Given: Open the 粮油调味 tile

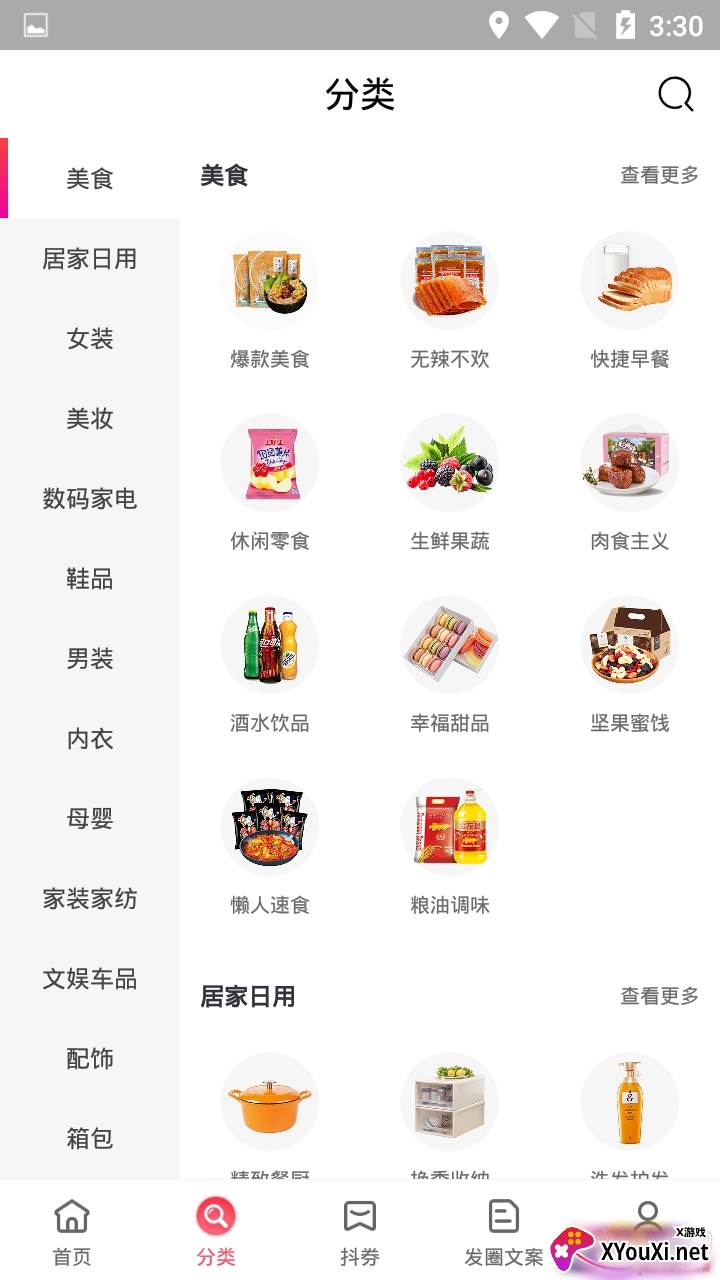Looking at the screenshot, I should [x=450, y=846].
